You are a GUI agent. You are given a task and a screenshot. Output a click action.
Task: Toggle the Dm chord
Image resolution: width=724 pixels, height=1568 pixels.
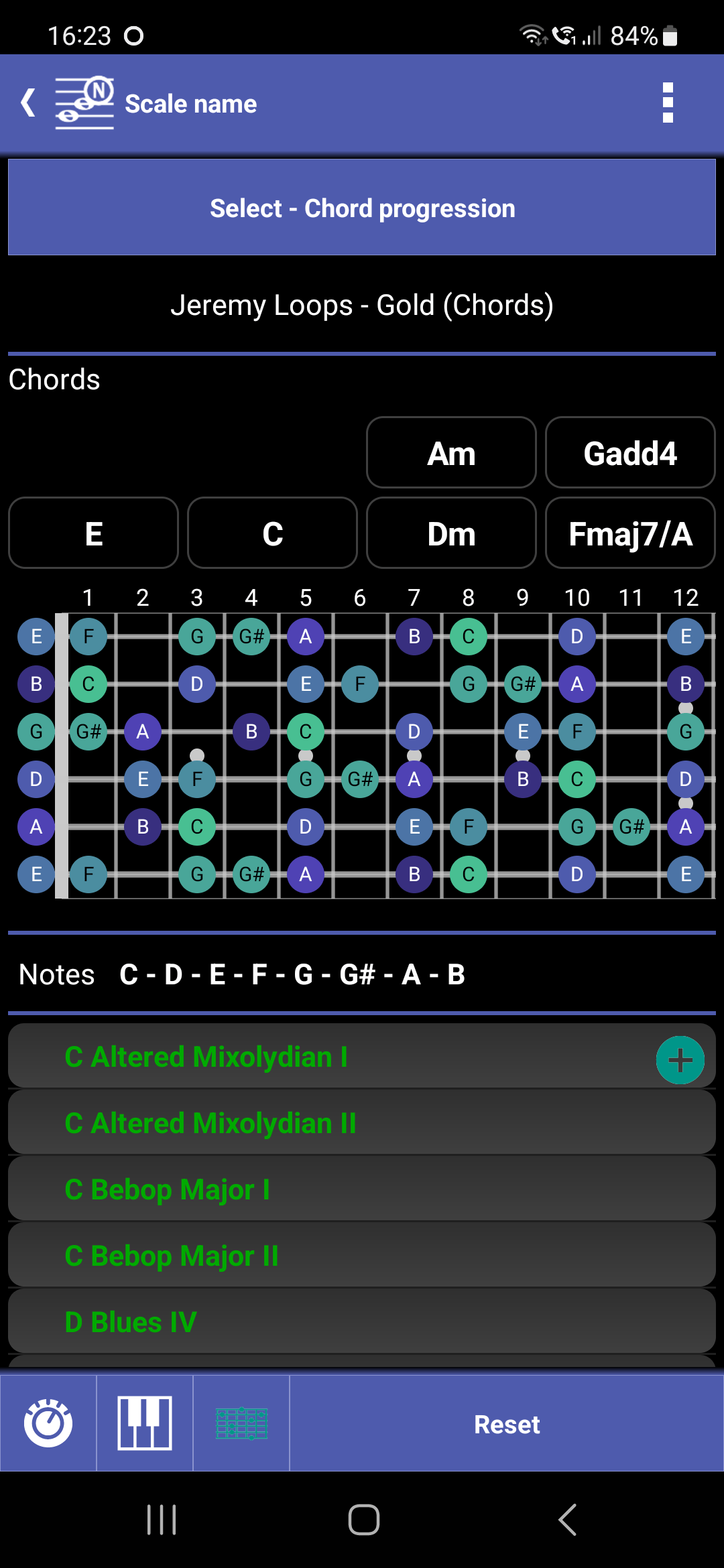(450, 533)
